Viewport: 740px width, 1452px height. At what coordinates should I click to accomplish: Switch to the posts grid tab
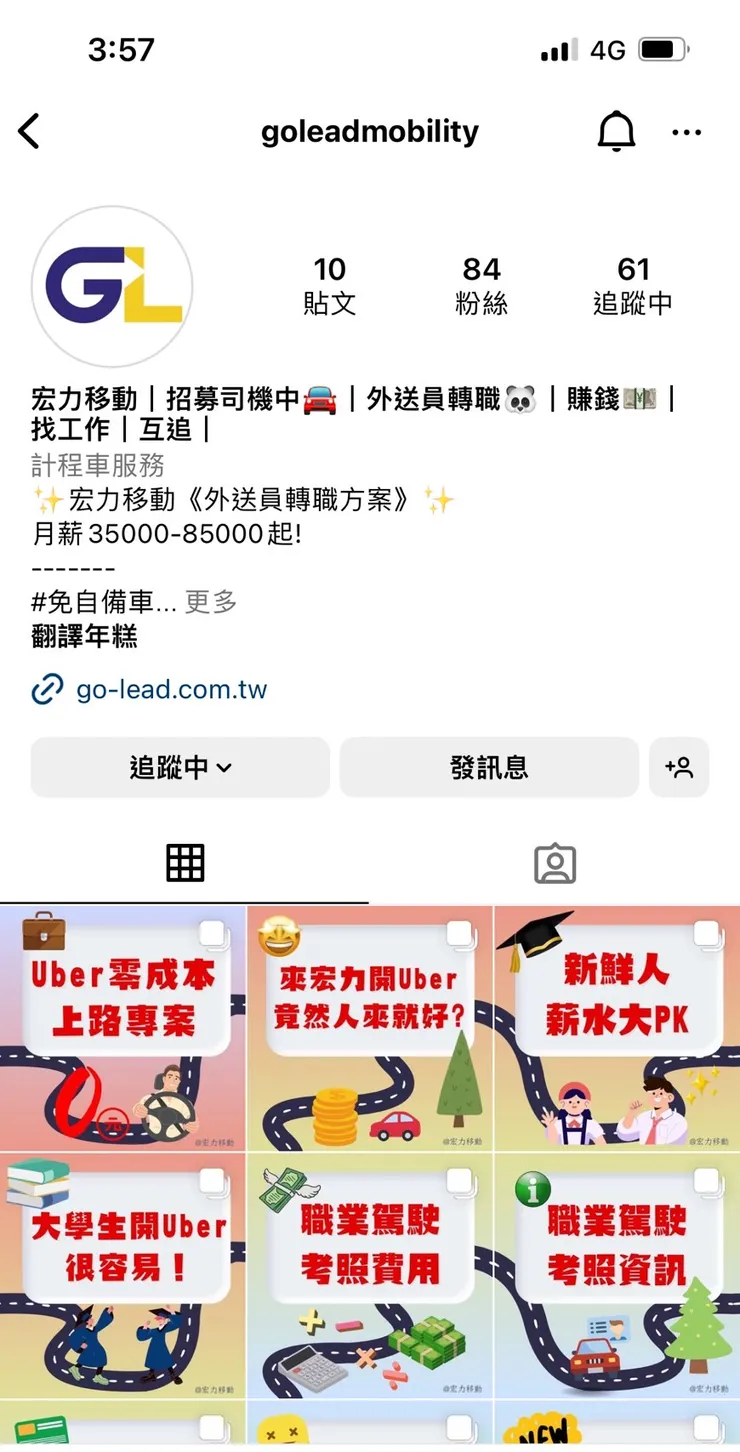pyautogui.click(x=185, y=863)
